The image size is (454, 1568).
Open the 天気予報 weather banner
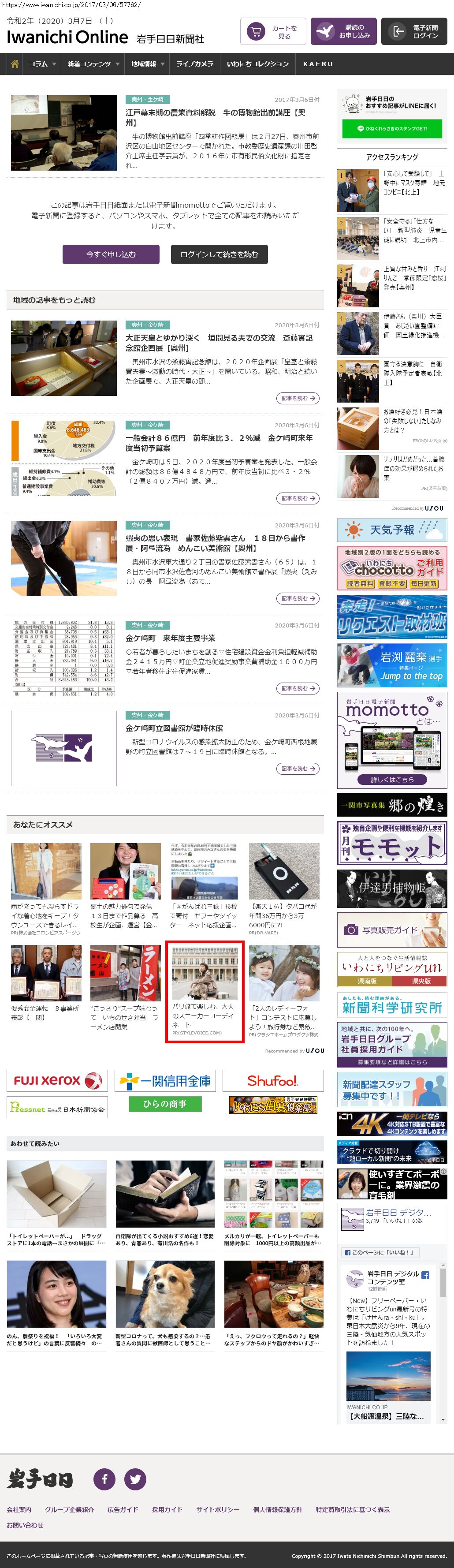[x=392, y=530]
